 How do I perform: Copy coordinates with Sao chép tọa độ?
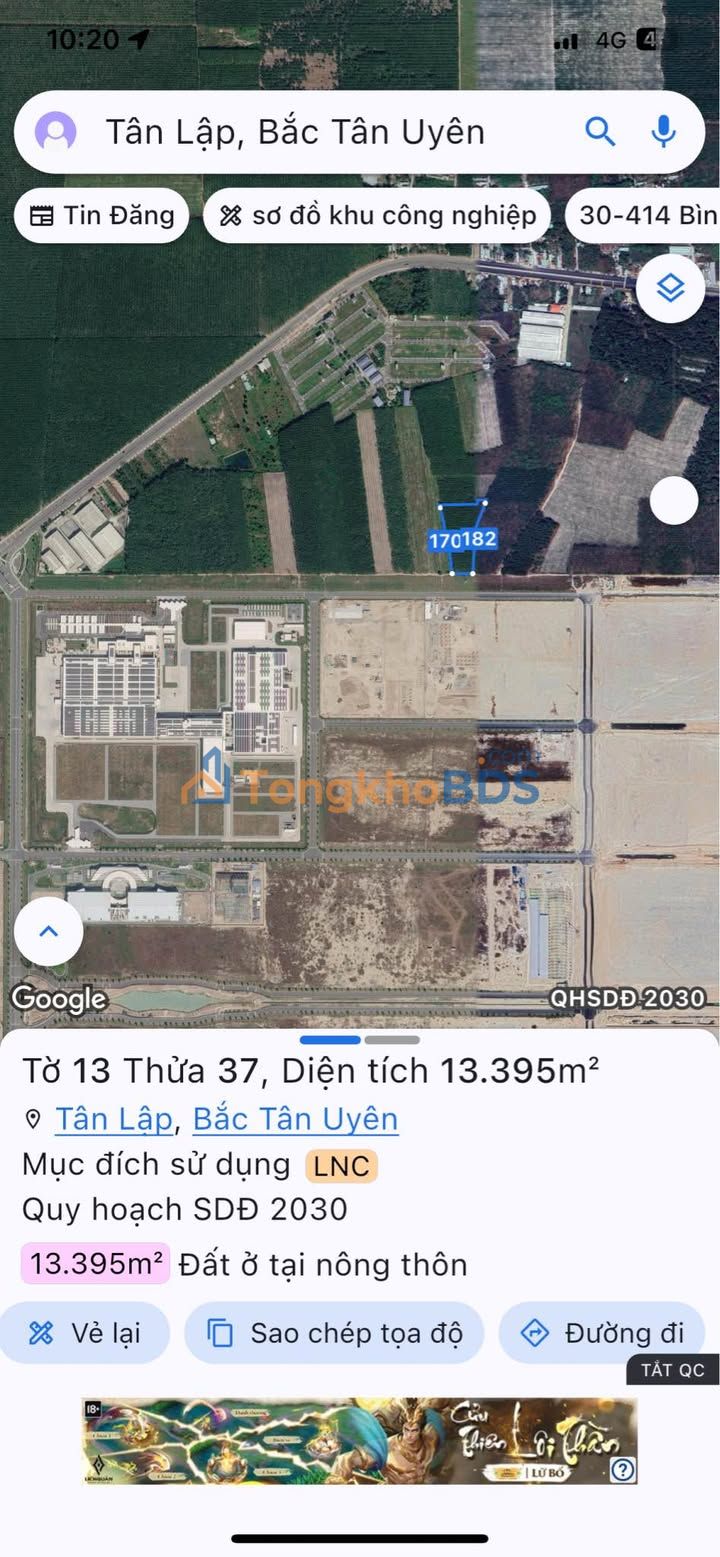pos(335,1333)
